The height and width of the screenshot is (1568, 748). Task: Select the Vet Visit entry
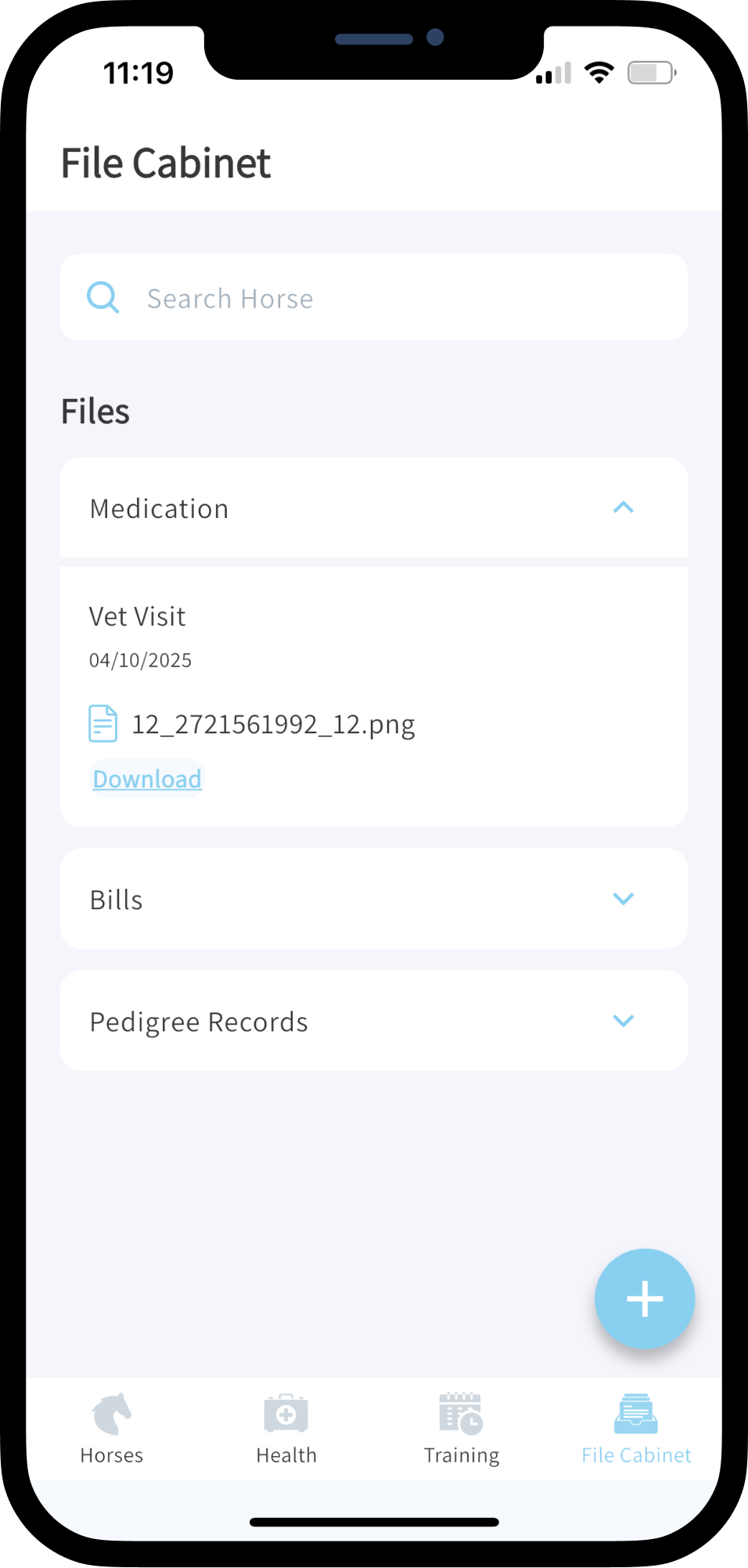pos(137,616)
